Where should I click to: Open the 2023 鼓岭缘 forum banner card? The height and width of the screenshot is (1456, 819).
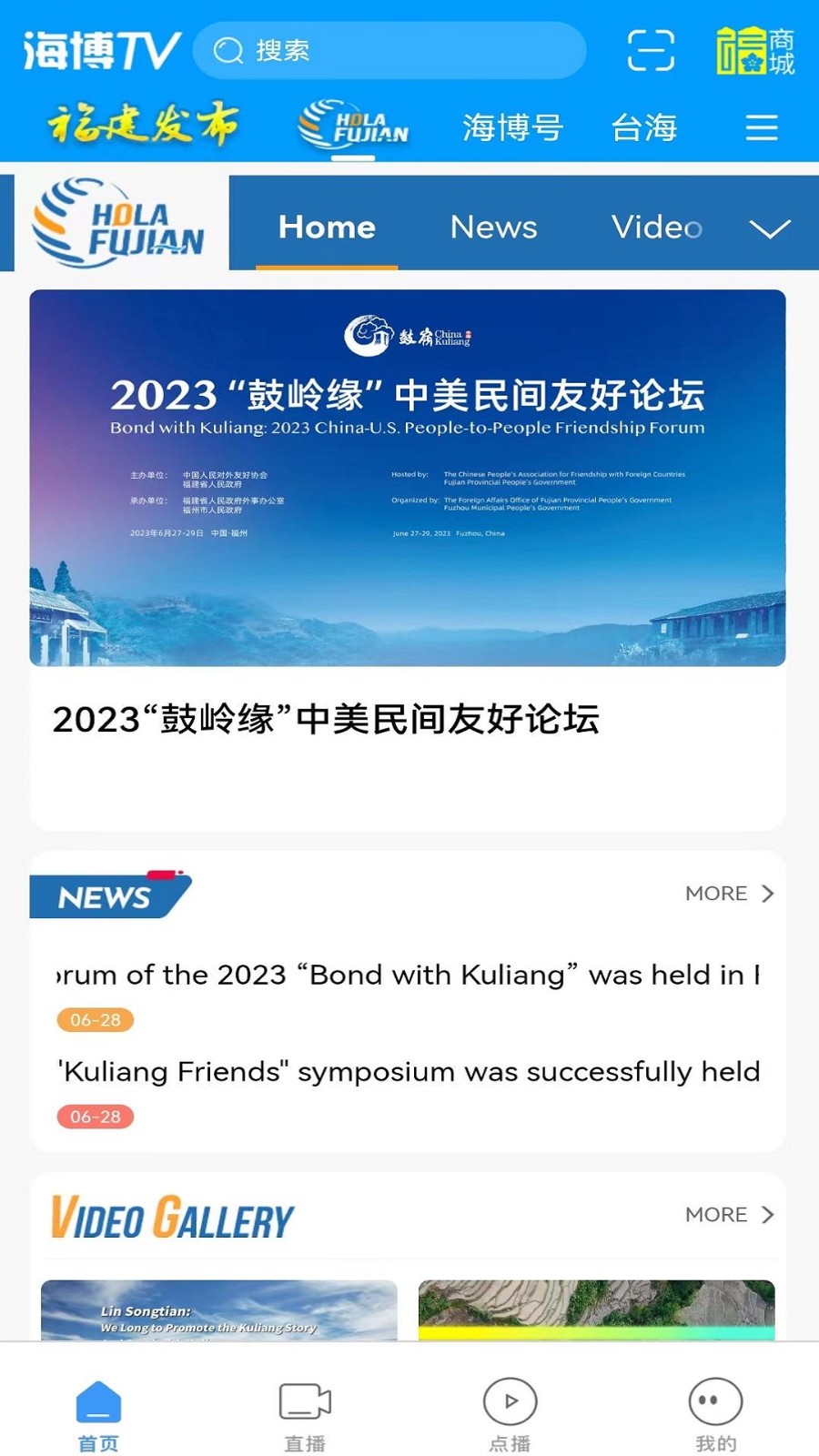408,478
